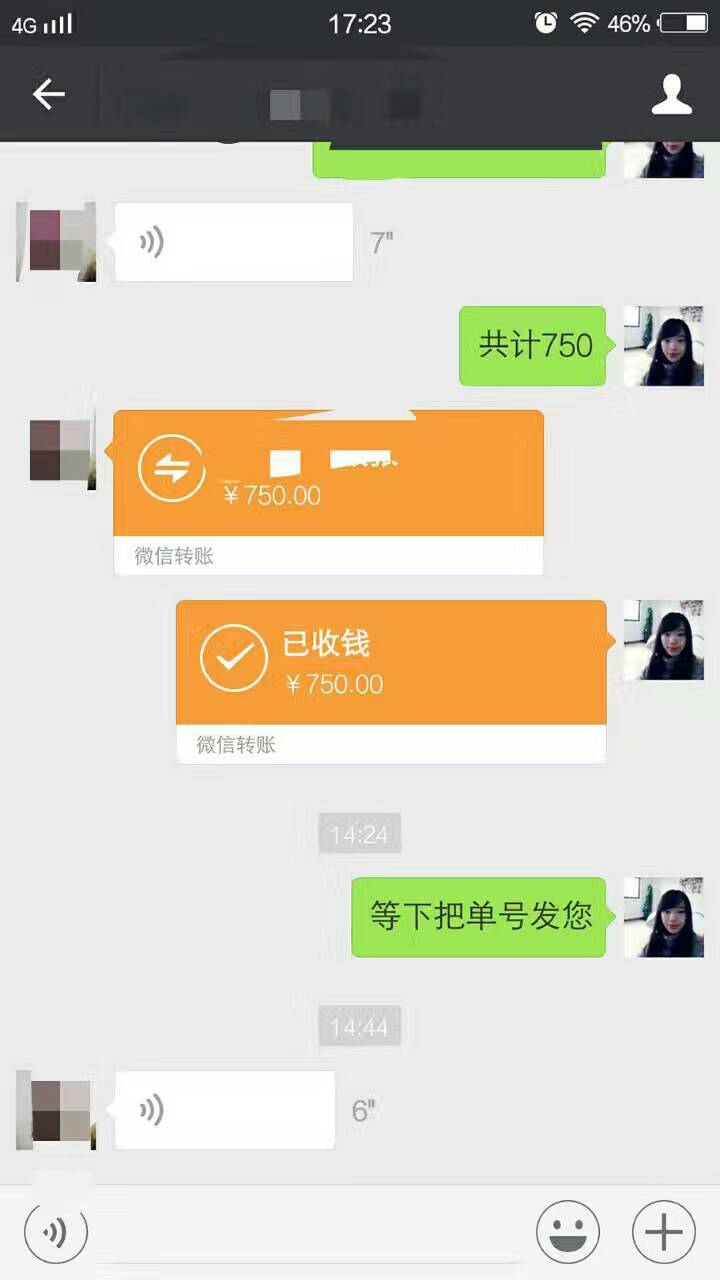Go back using the arrow icon

tap(48, 94)
